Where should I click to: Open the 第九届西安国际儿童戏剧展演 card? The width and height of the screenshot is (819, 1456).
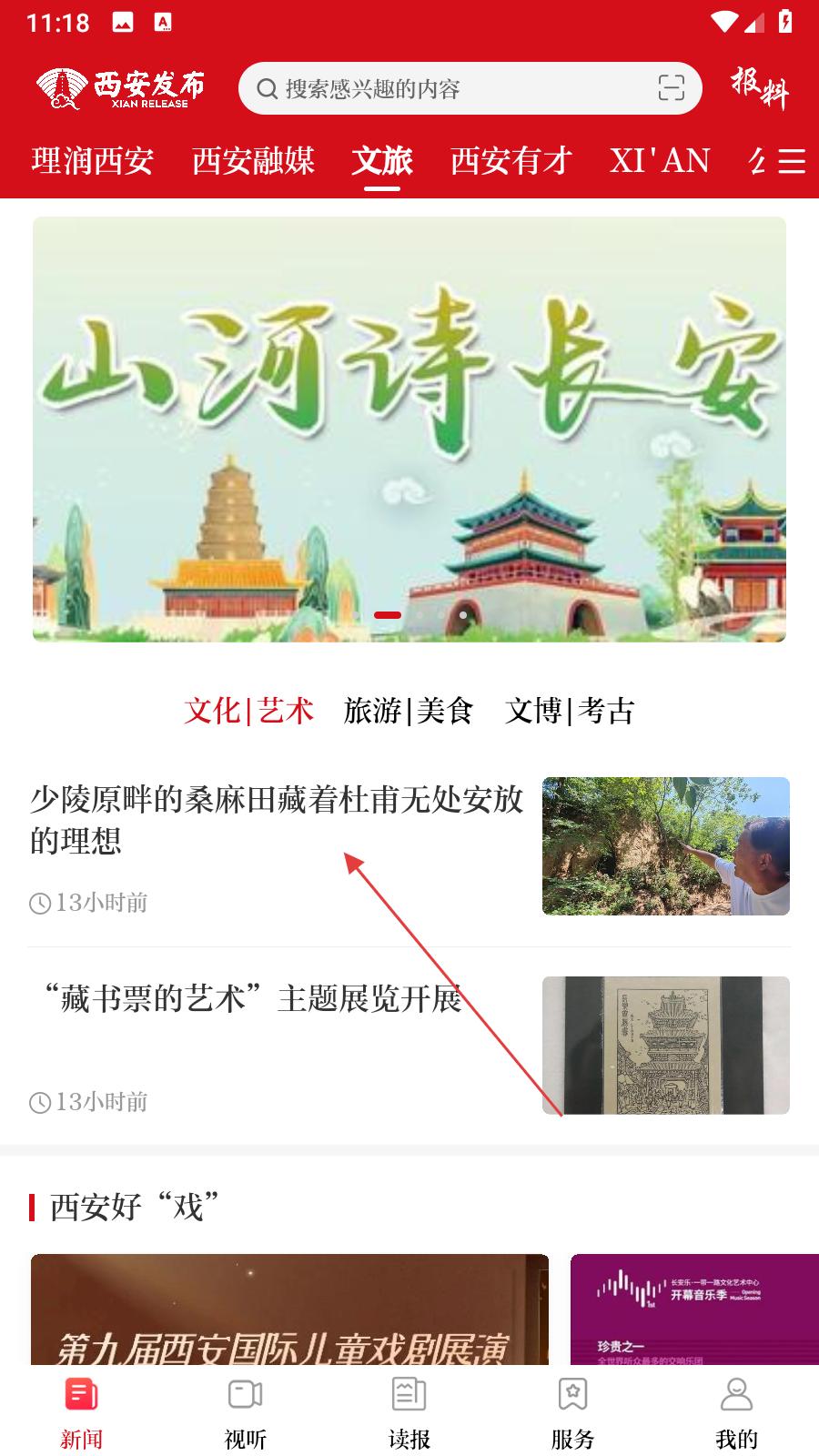(289, 1310)
